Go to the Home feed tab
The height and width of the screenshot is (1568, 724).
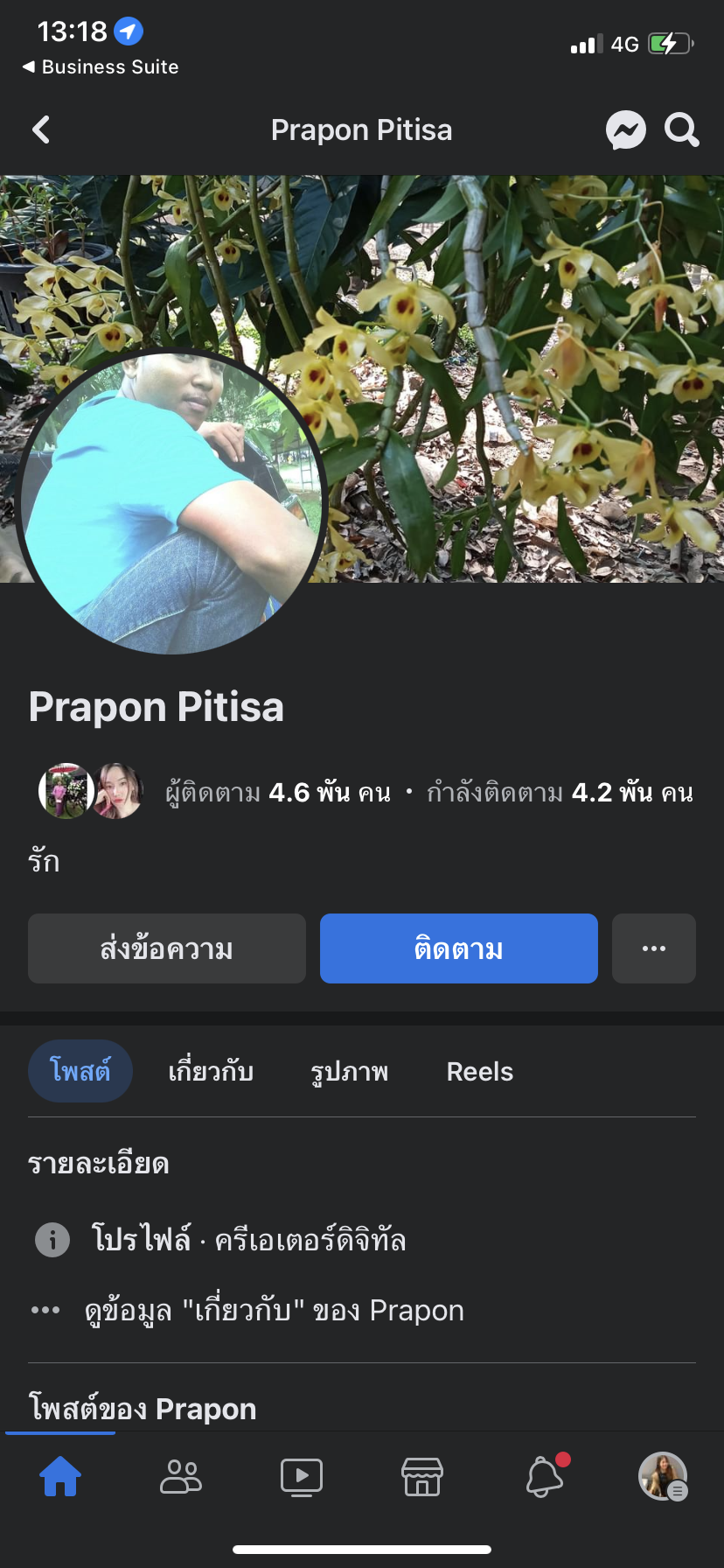point(60,1477)
